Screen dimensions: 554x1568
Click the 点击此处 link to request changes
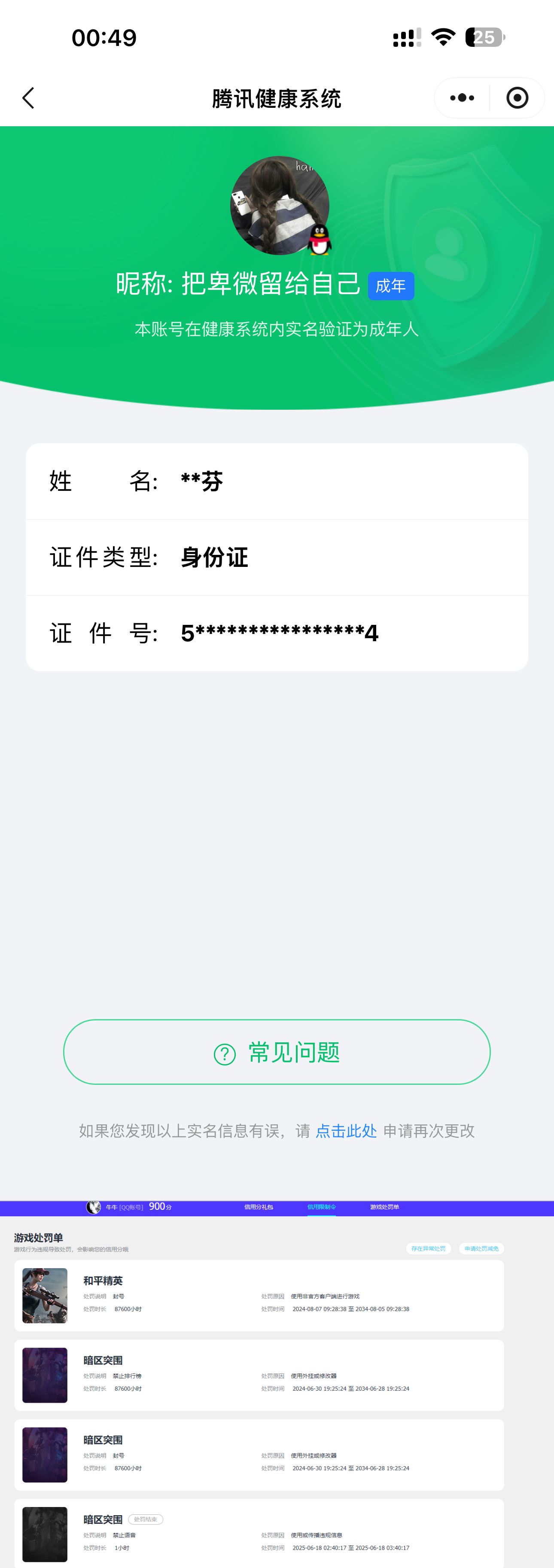(347, 1131)
